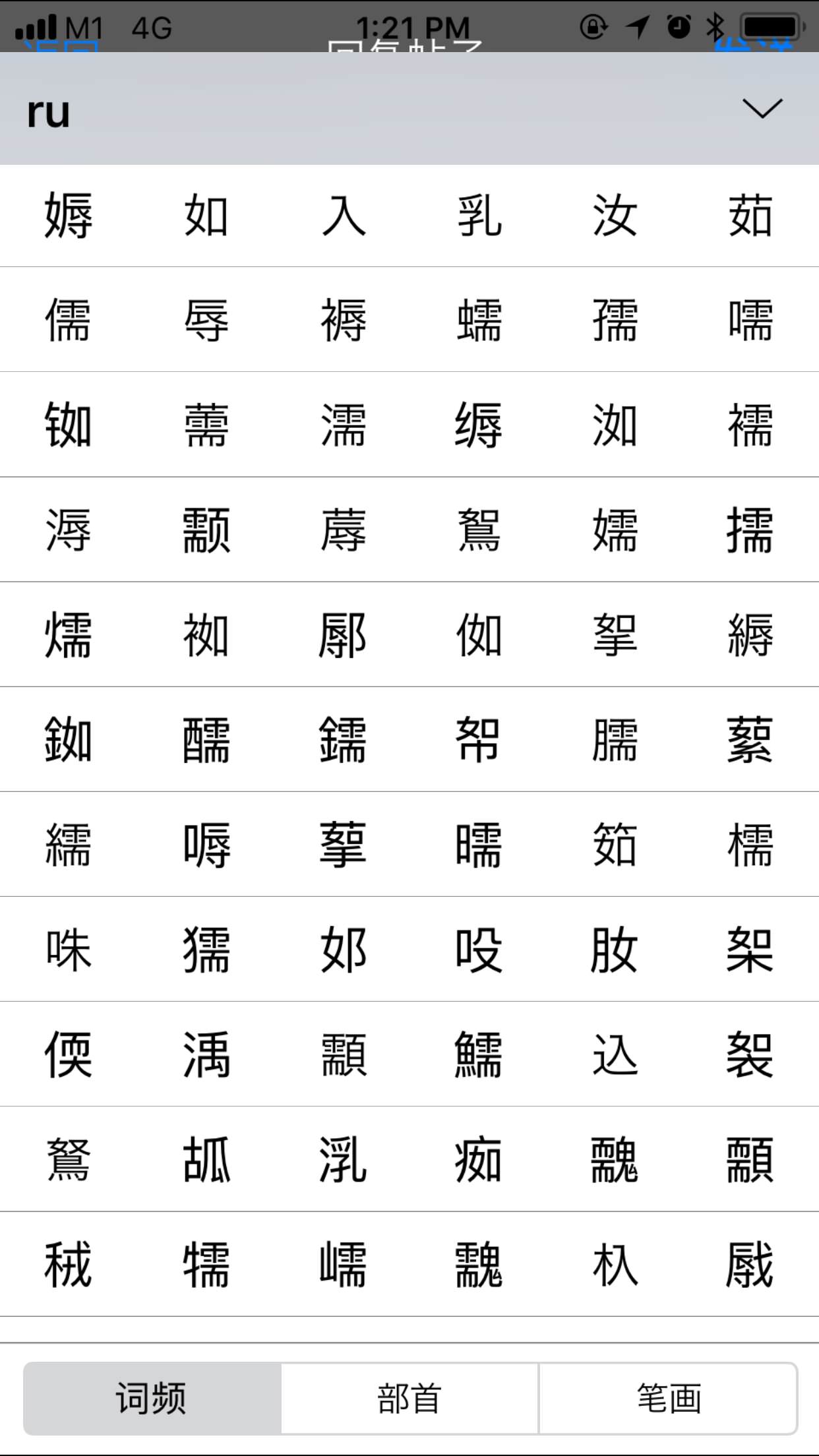Screen dimensions: 819x1456
Task: Choose the candidate 儒
Action: click(x=68, y=320)
